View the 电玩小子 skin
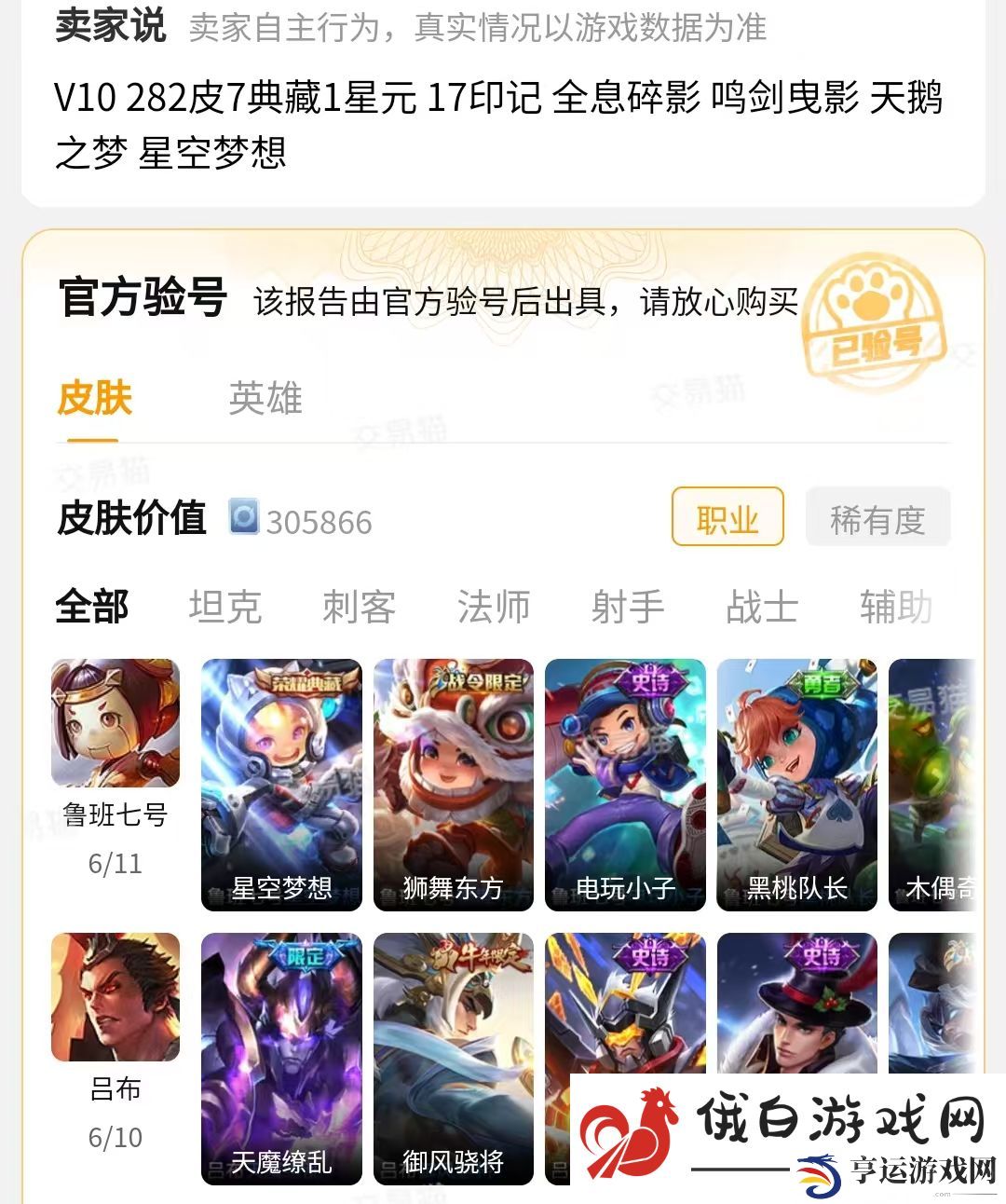 coord(625,785)
